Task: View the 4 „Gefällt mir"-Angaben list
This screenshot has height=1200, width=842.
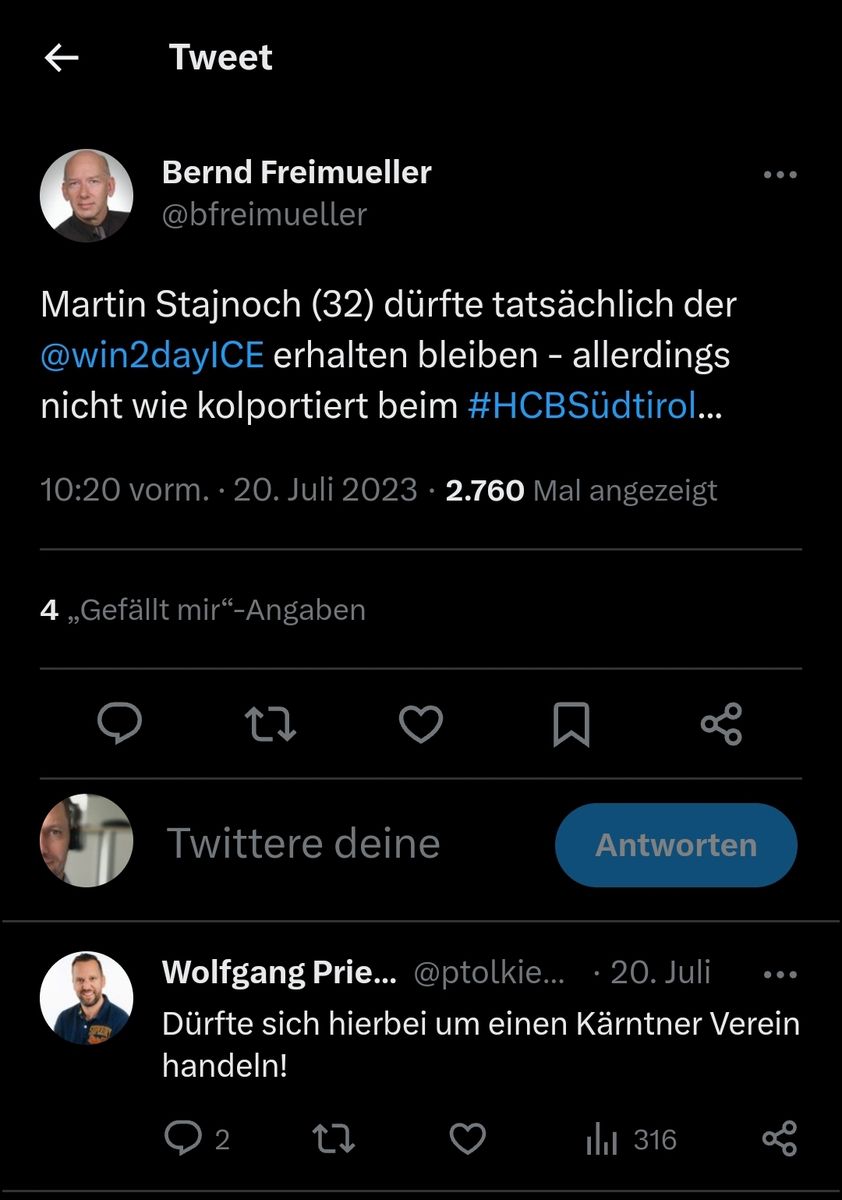Action: click(203, 610)
